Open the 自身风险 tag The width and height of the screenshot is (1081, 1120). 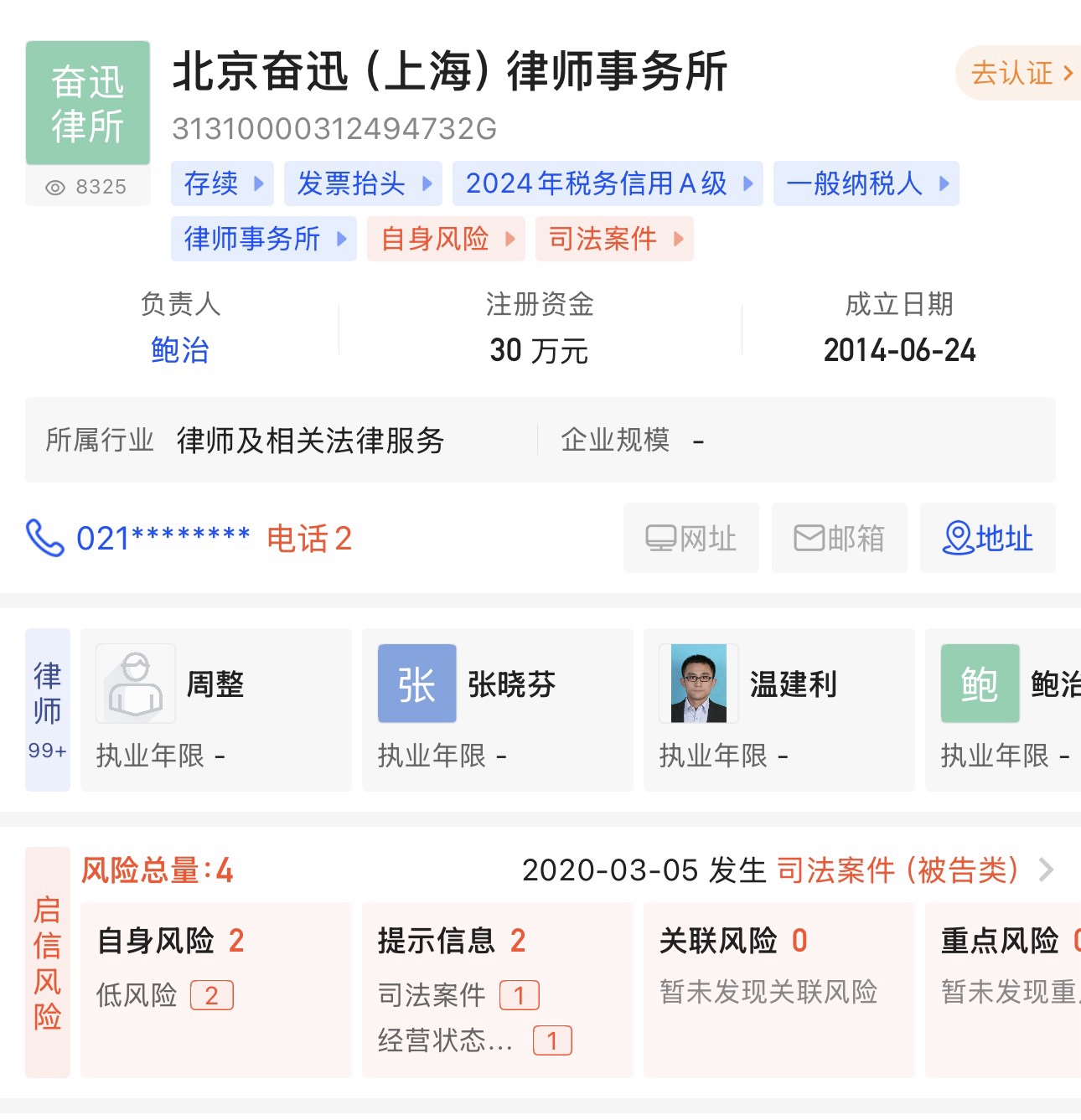446,239
